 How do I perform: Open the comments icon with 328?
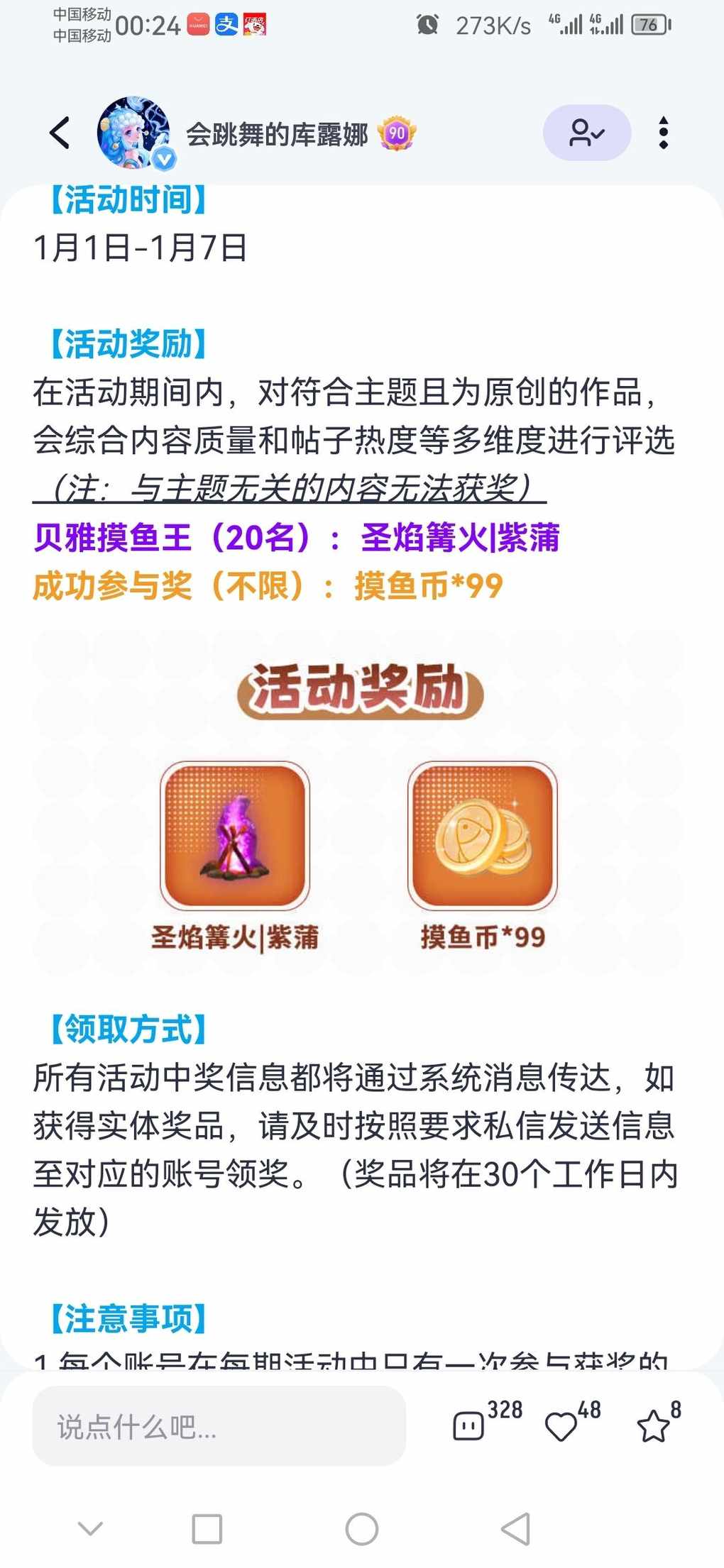470,1425
